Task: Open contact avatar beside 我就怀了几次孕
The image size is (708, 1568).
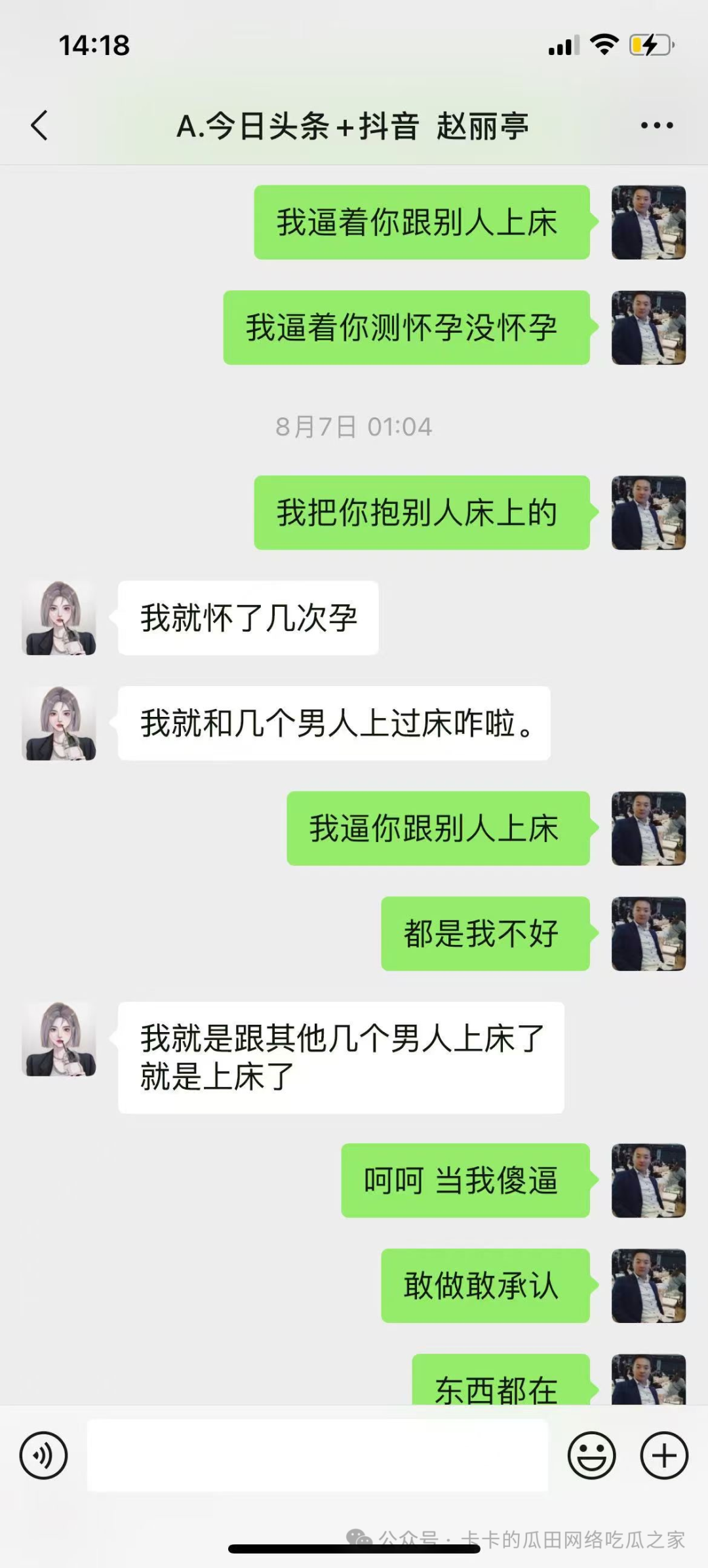Action: point(59,617)
